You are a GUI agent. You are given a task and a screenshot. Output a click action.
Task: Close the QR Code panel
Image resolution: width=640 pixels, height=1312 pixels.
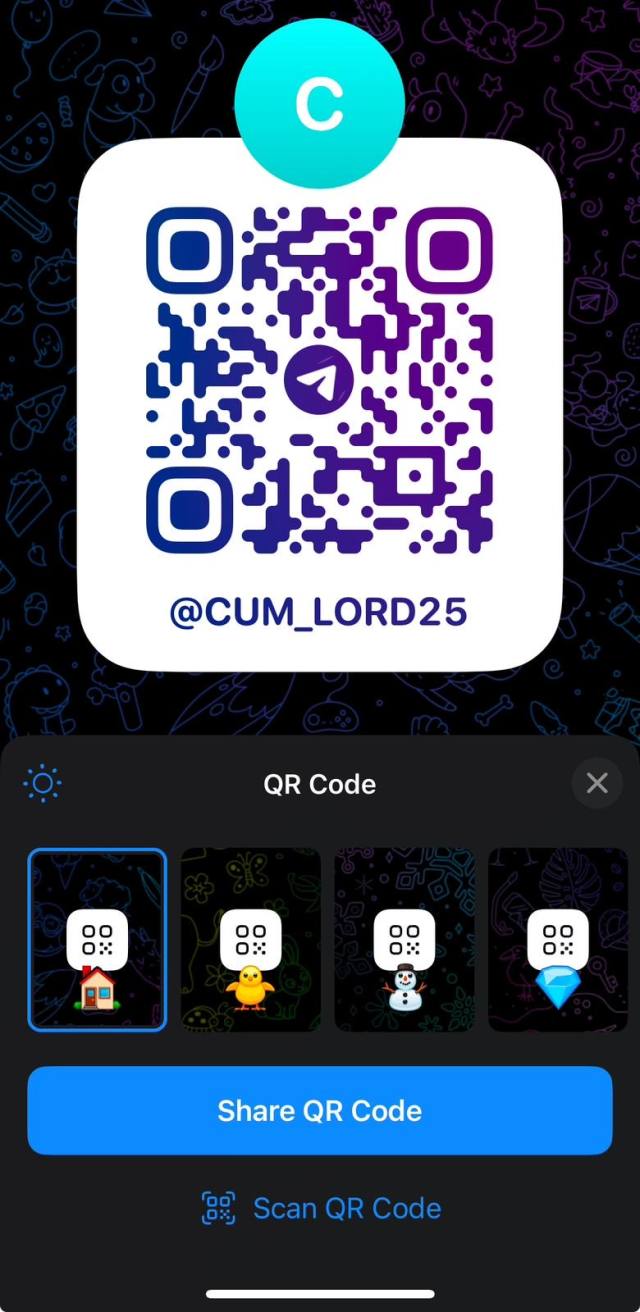point(597,783)
